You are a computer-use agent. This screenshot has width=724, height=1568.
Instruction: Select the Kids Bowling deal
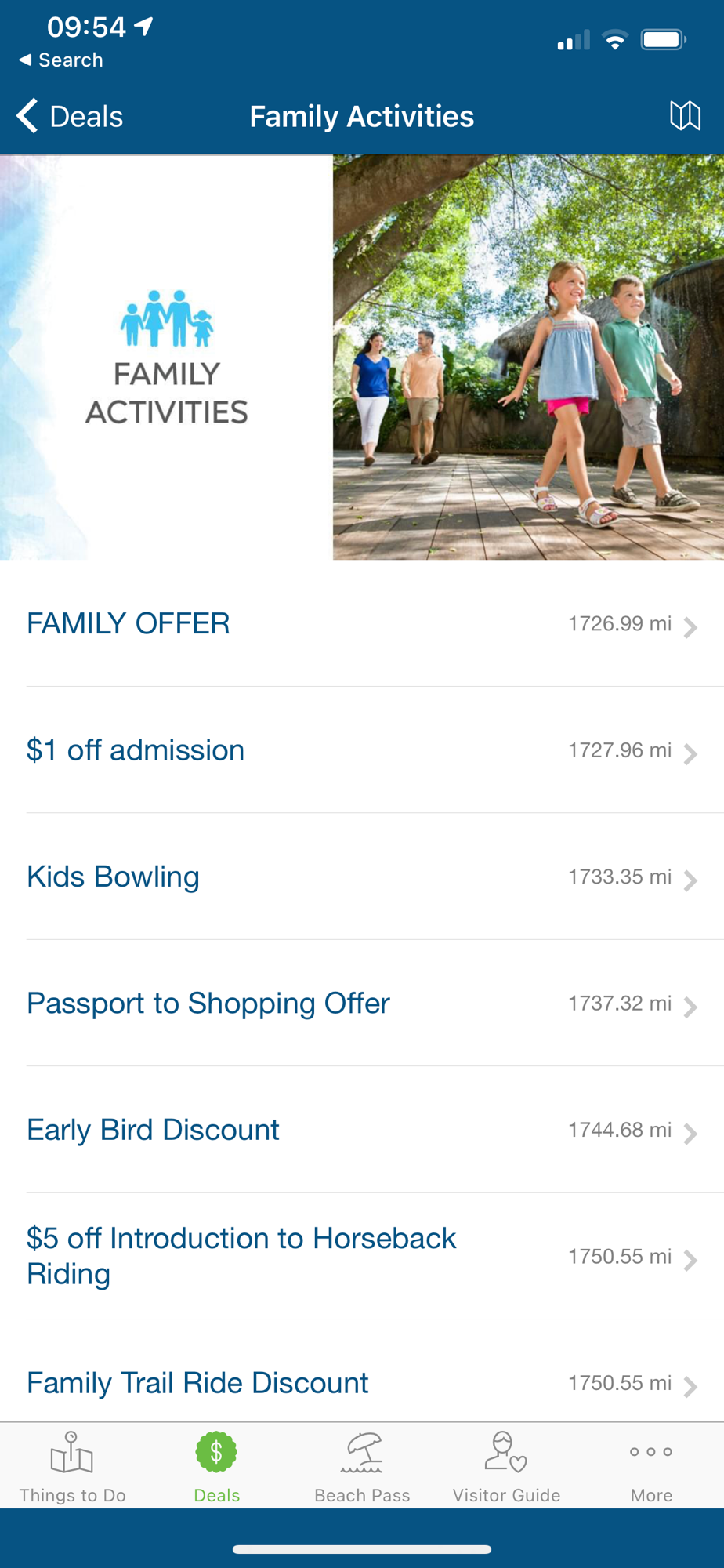pyautogui.click(x=362, y=877)
